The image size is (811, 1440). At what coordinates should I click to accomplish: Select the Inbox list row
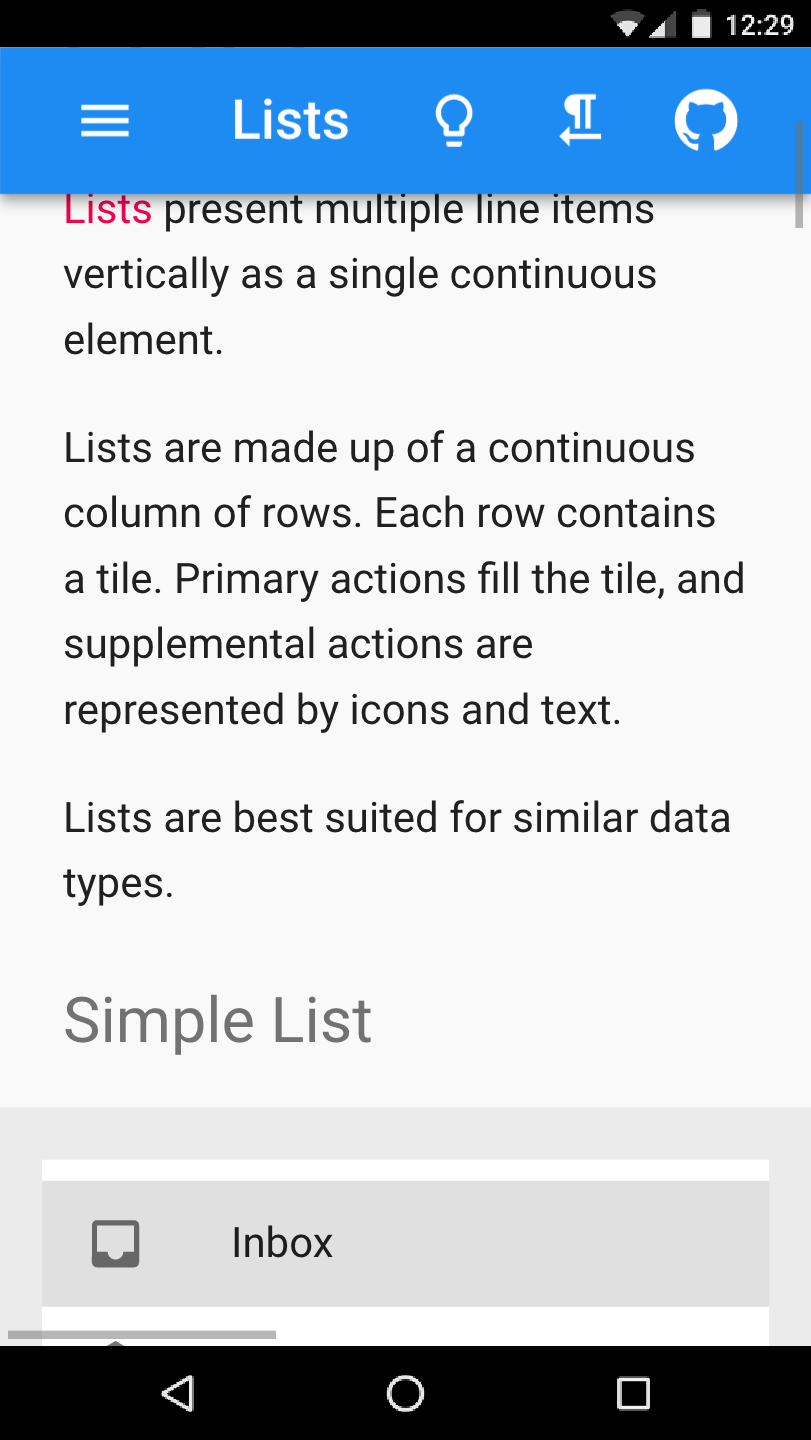[405, 1243]
